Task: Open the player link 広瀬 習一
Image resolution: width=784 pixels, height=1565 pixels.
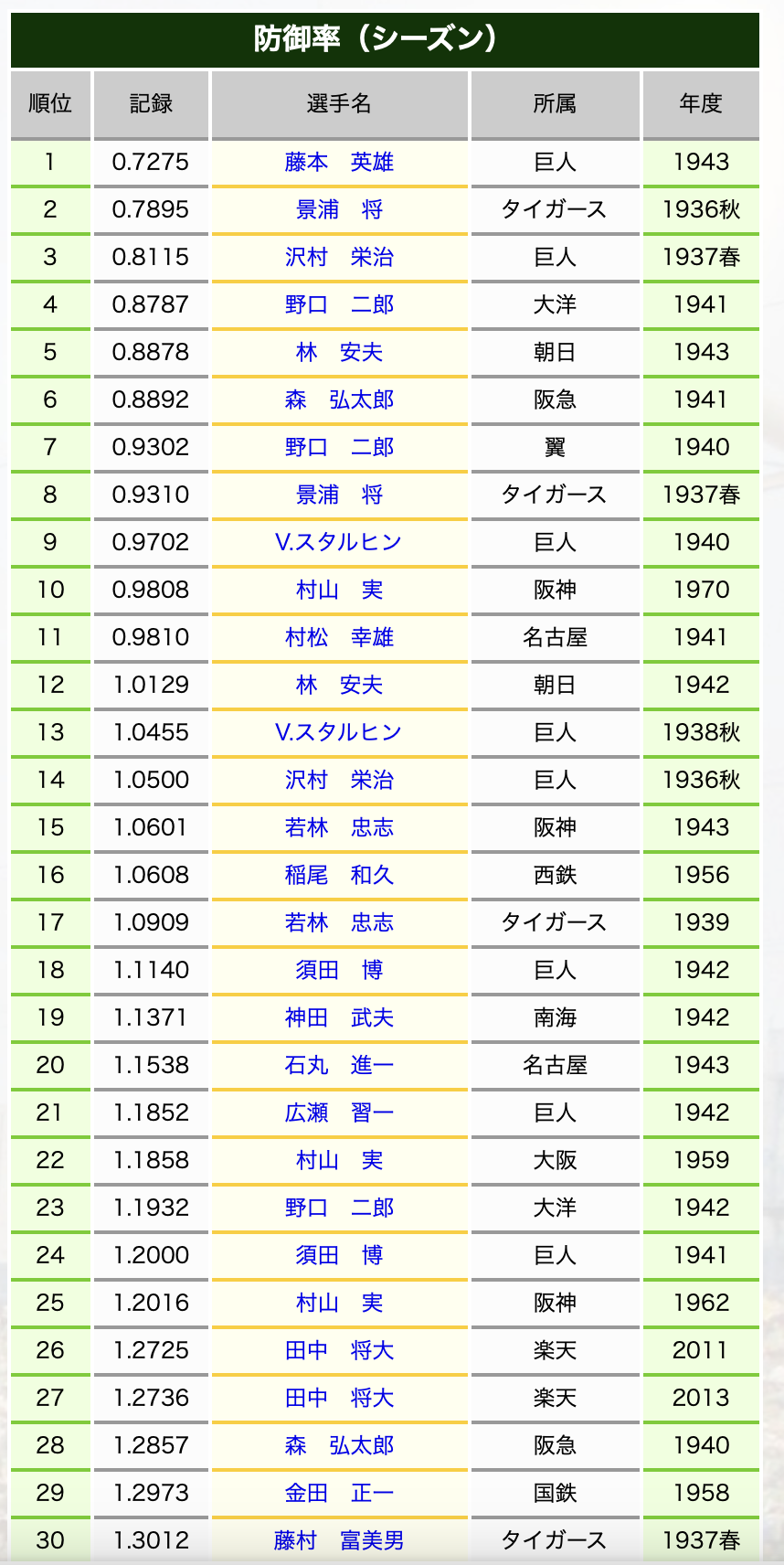Action: coord(339,1113)
